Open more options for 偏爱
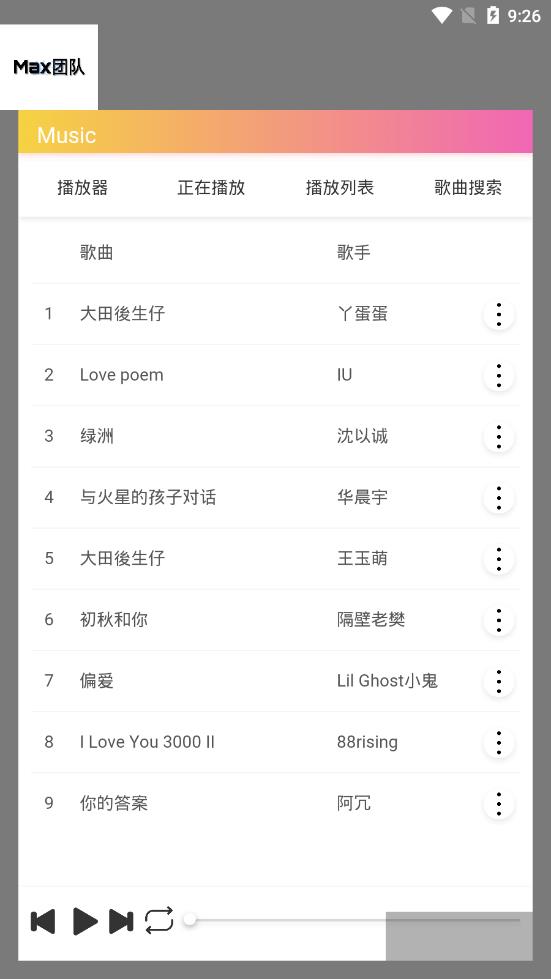This screenshot has width=551, height=979. coord(499,682)
